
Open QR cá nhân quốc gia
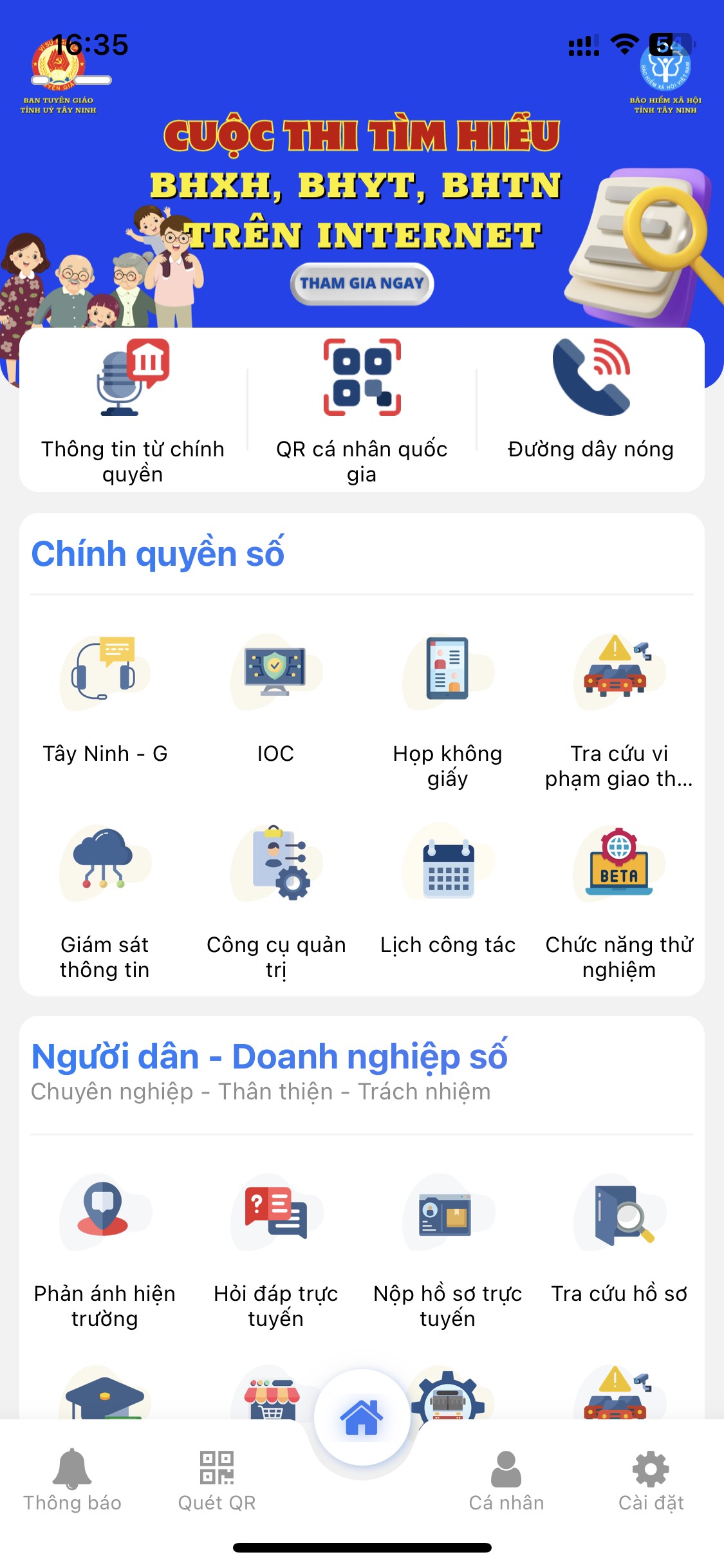362,412
